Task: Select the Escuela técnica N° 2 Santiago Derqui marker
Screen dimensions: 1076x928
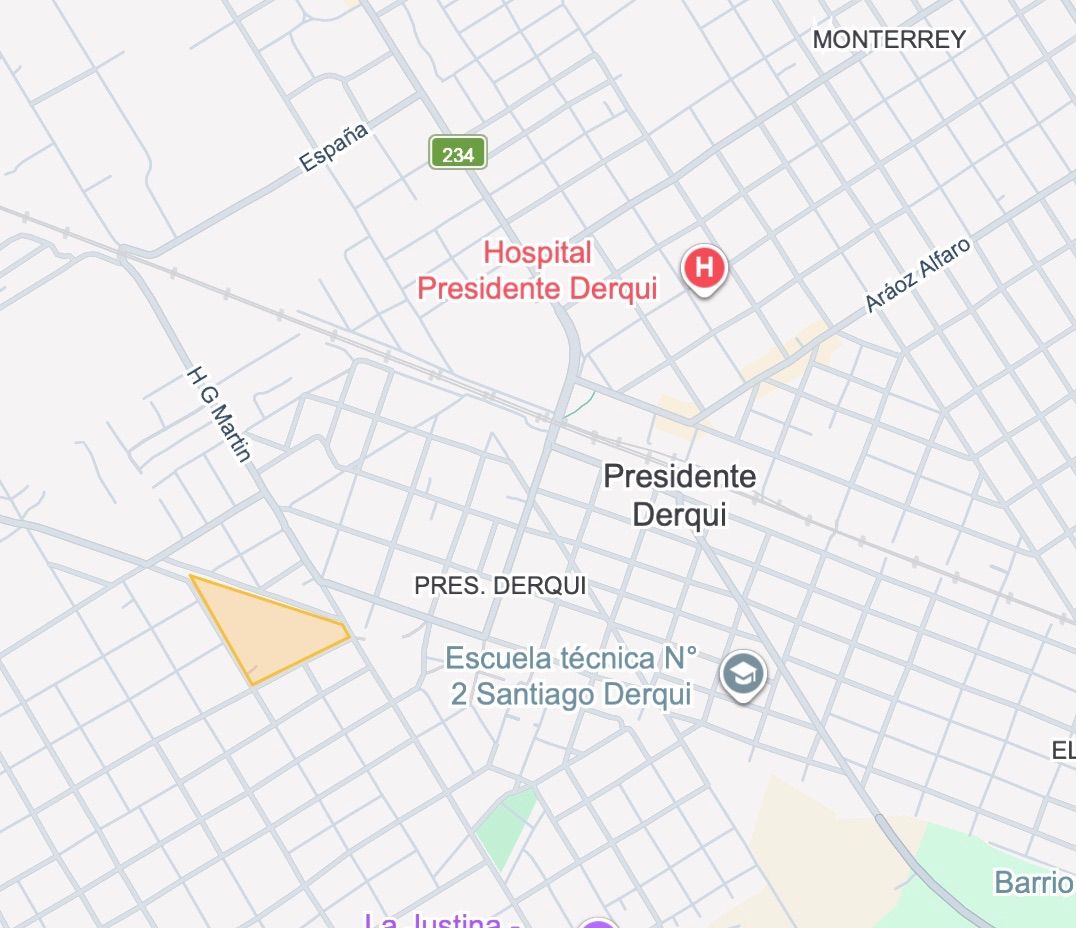Action: tap(743, 674)
